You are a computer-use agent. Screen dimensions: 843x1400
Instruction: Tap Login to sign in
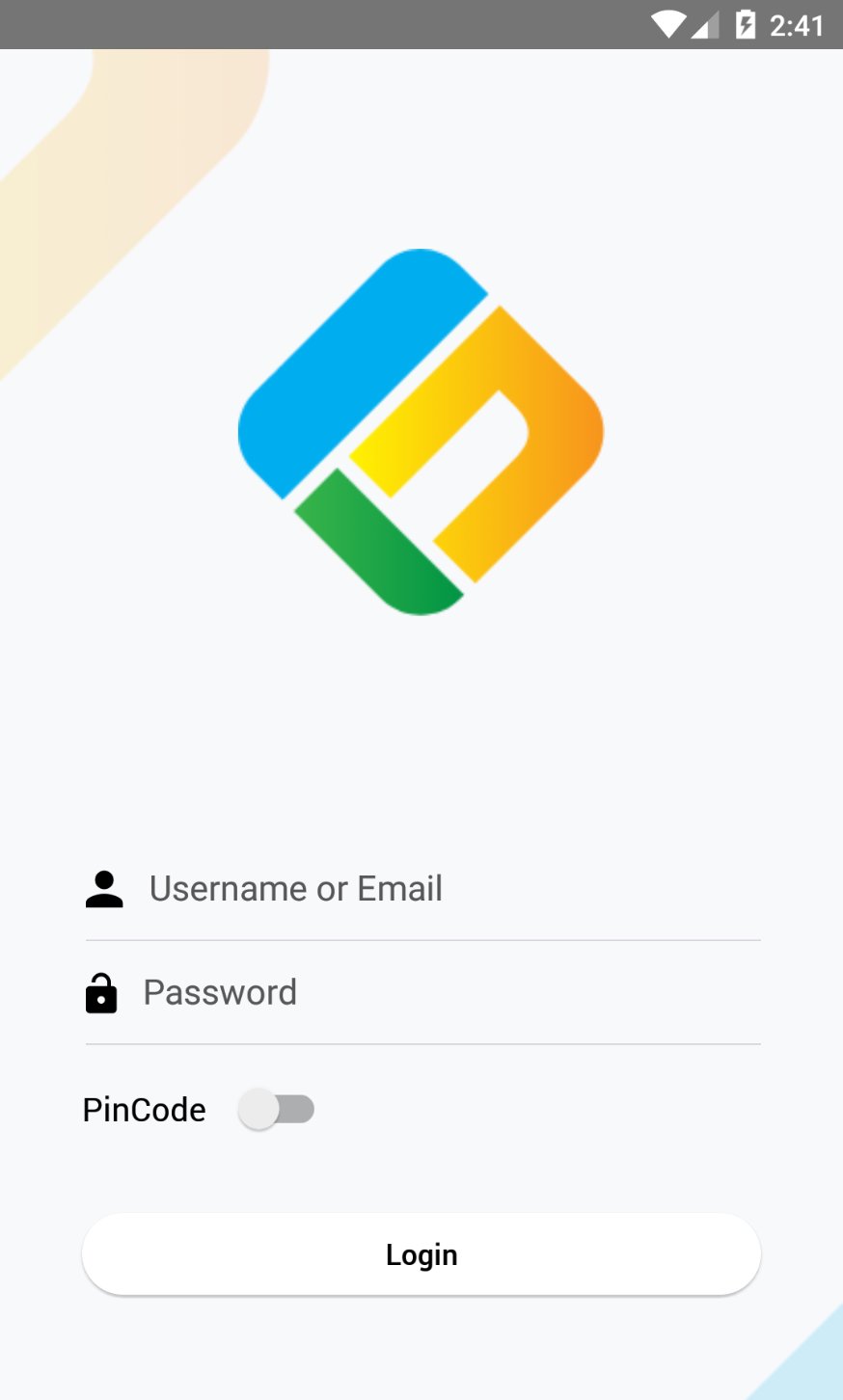pos(421,1253)
